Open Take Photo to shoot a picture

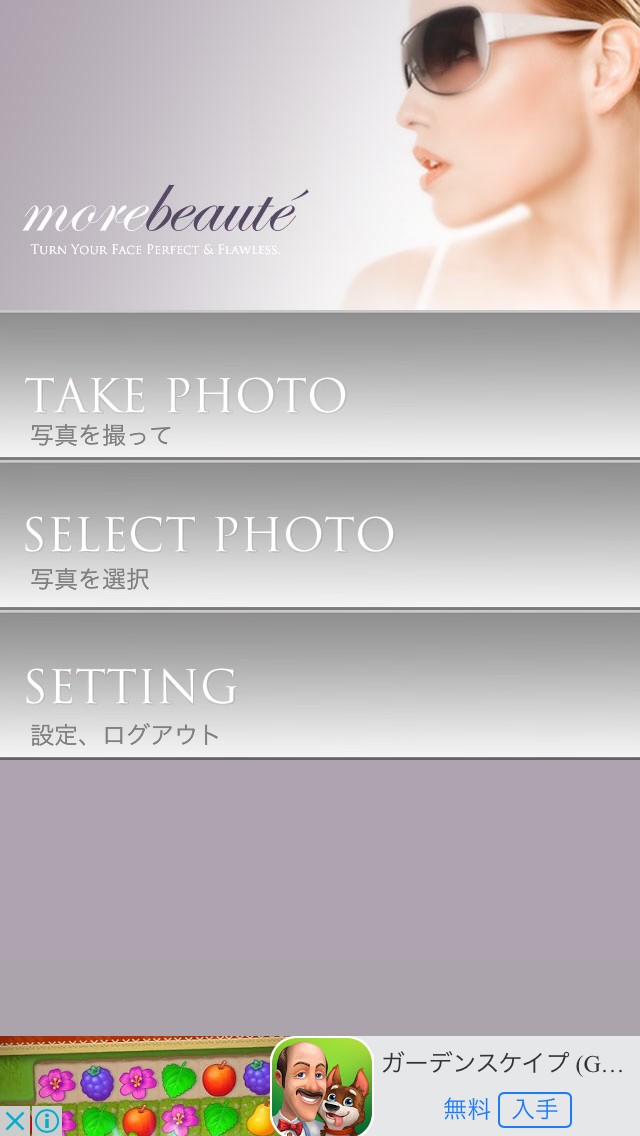pos(320,385)
